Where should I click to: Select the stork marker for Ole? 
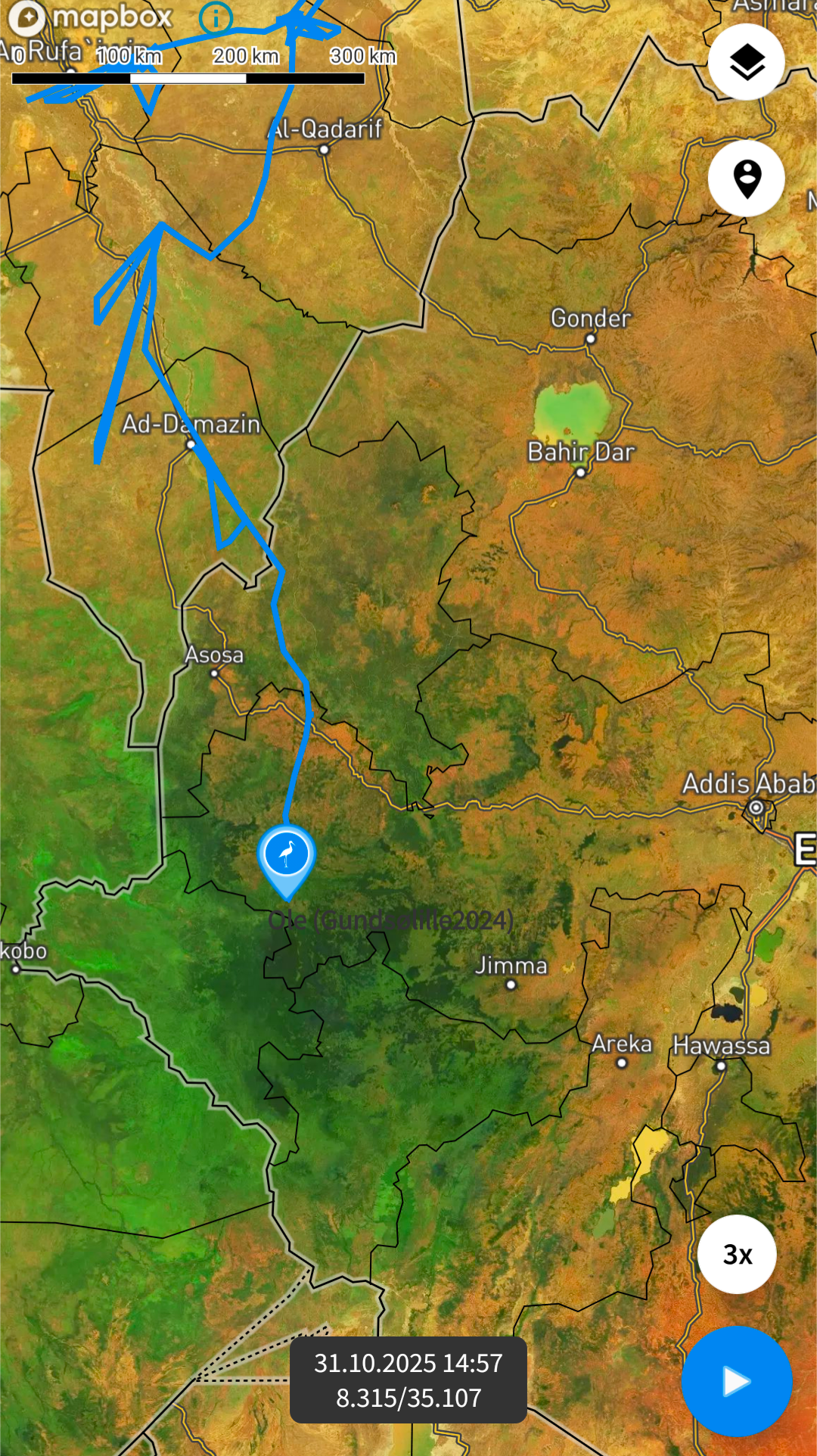(287, 857)
